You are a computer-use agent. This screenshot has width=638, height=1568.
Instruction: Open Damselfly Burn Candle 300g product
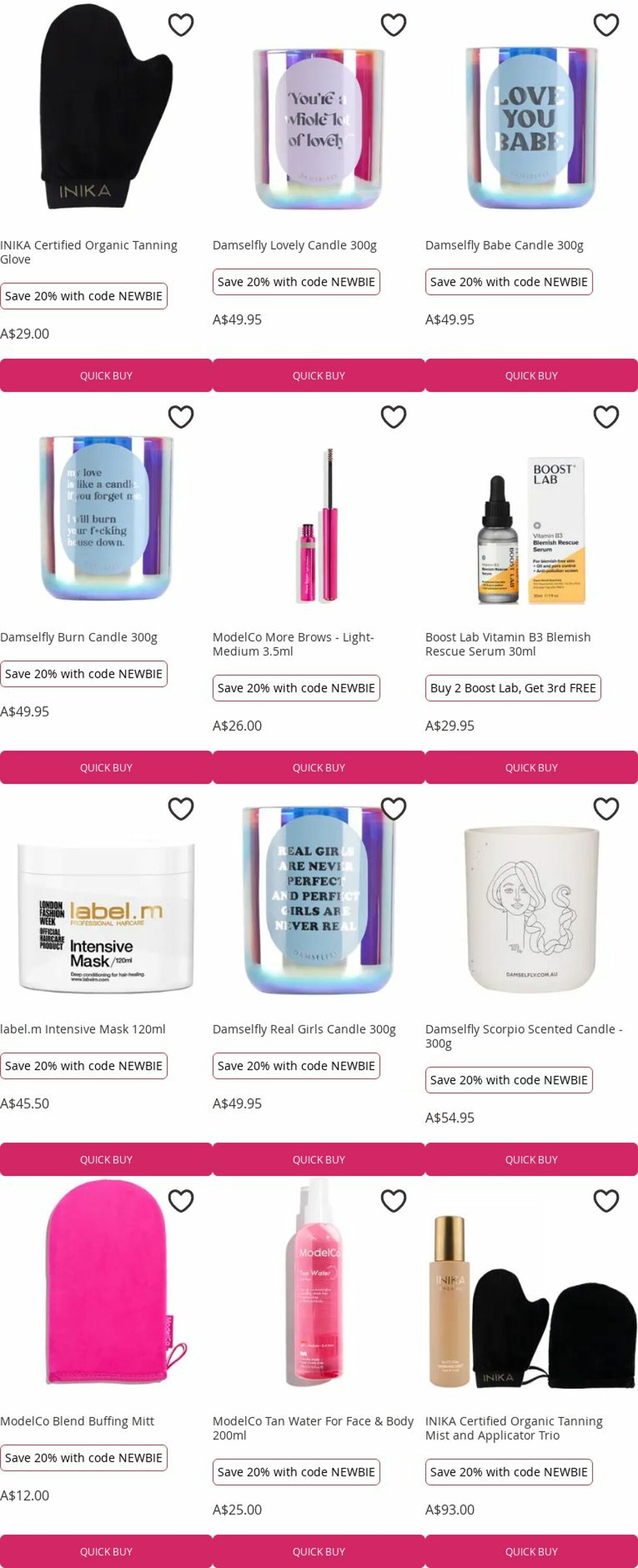[x=78, y=637]
